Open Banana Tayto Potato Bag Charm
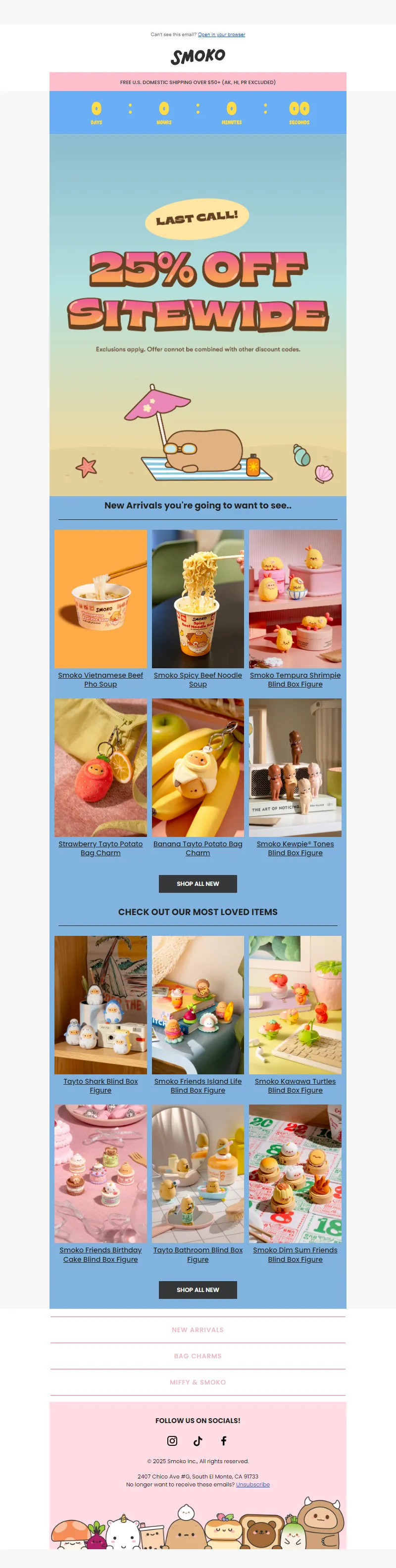The height and width of the screenshot is (1568, 396). [x=198, y=848]
